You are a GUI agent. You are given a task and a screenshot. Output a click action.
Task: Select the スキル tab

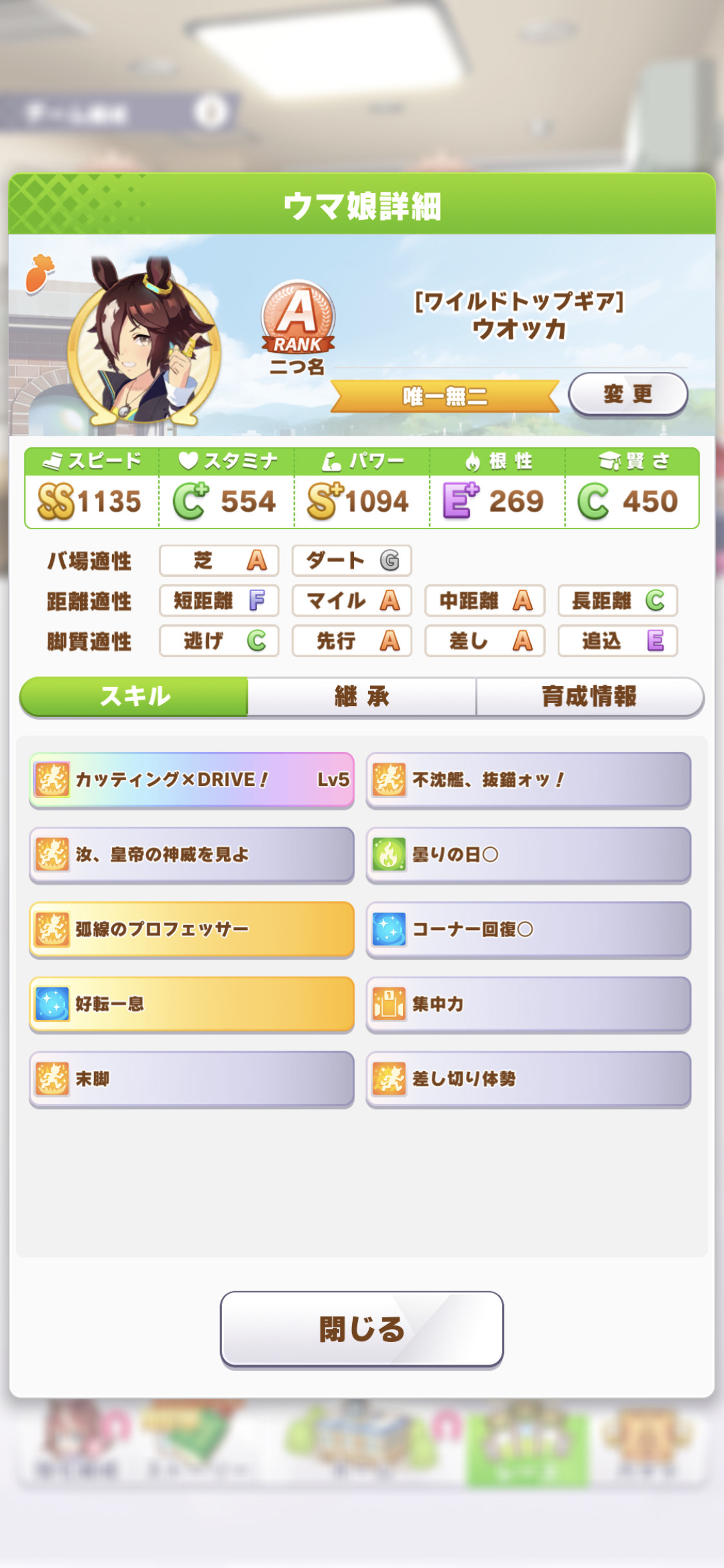point(135,696)
